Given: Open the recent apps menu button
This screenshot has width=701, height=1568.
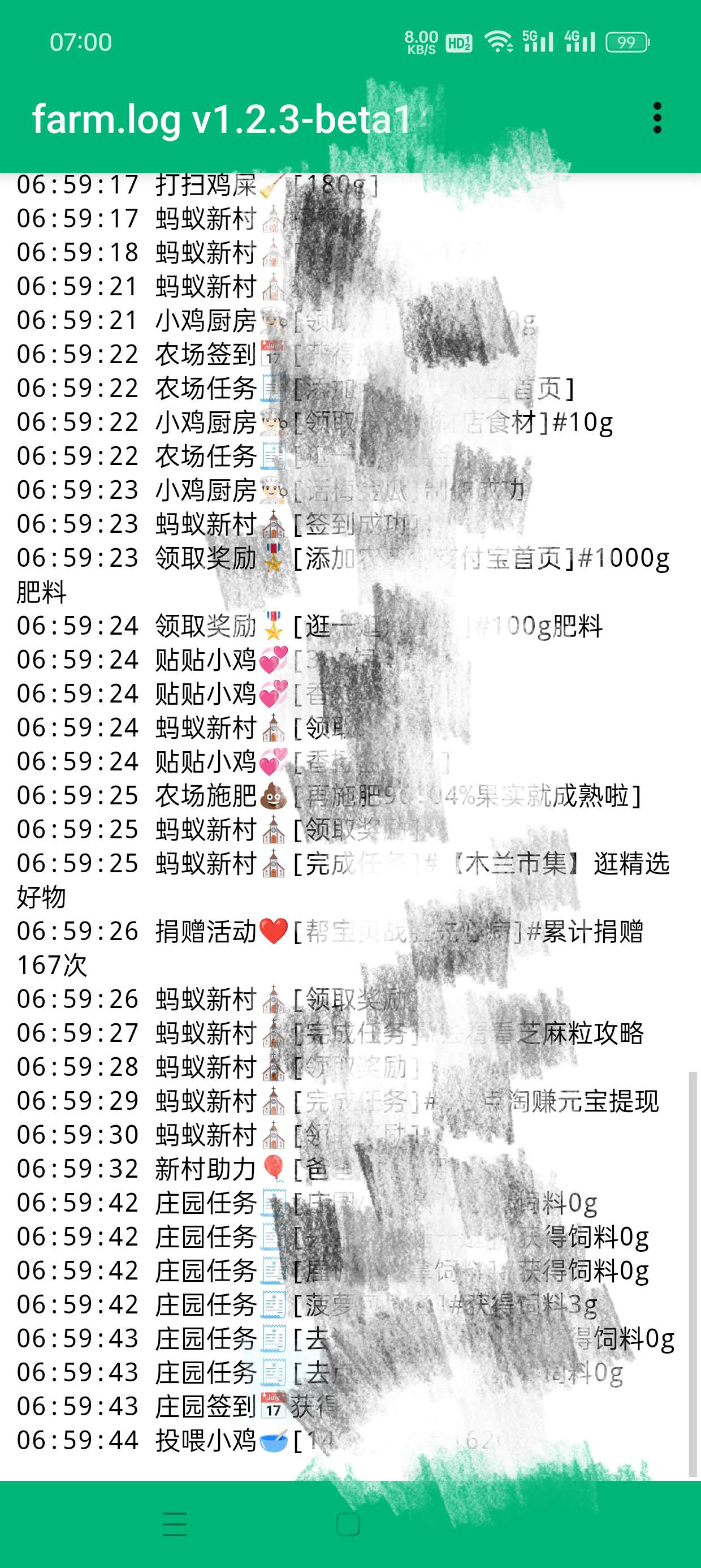Looking at the screenshot, I should [175, 1523].
